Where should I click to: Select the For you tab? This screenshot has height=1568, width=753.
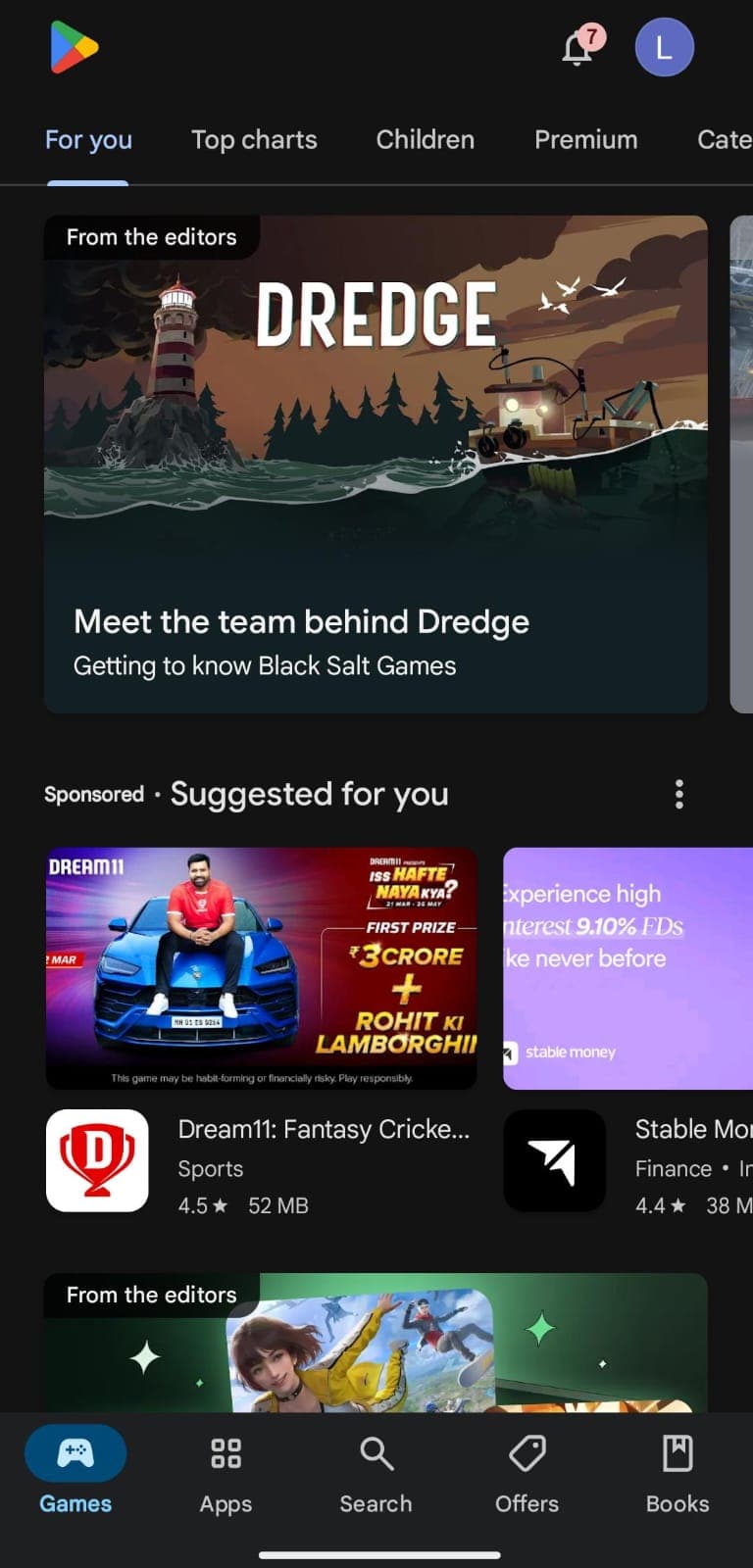(x=88, y=140)
